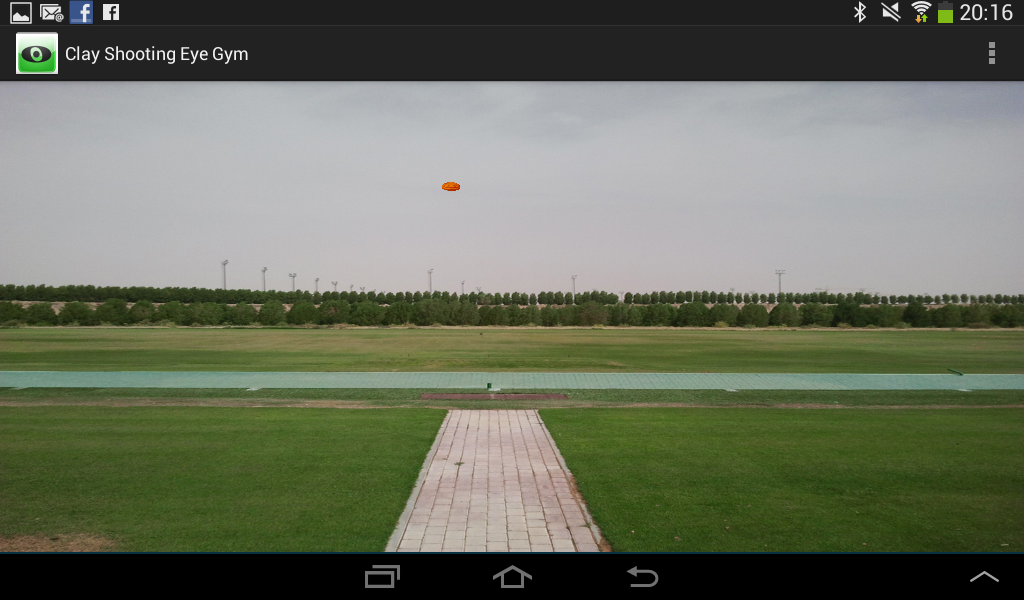Tap the flying orange clay target
This screenshot has width=1024, height=600.
(x=451, y=186)
